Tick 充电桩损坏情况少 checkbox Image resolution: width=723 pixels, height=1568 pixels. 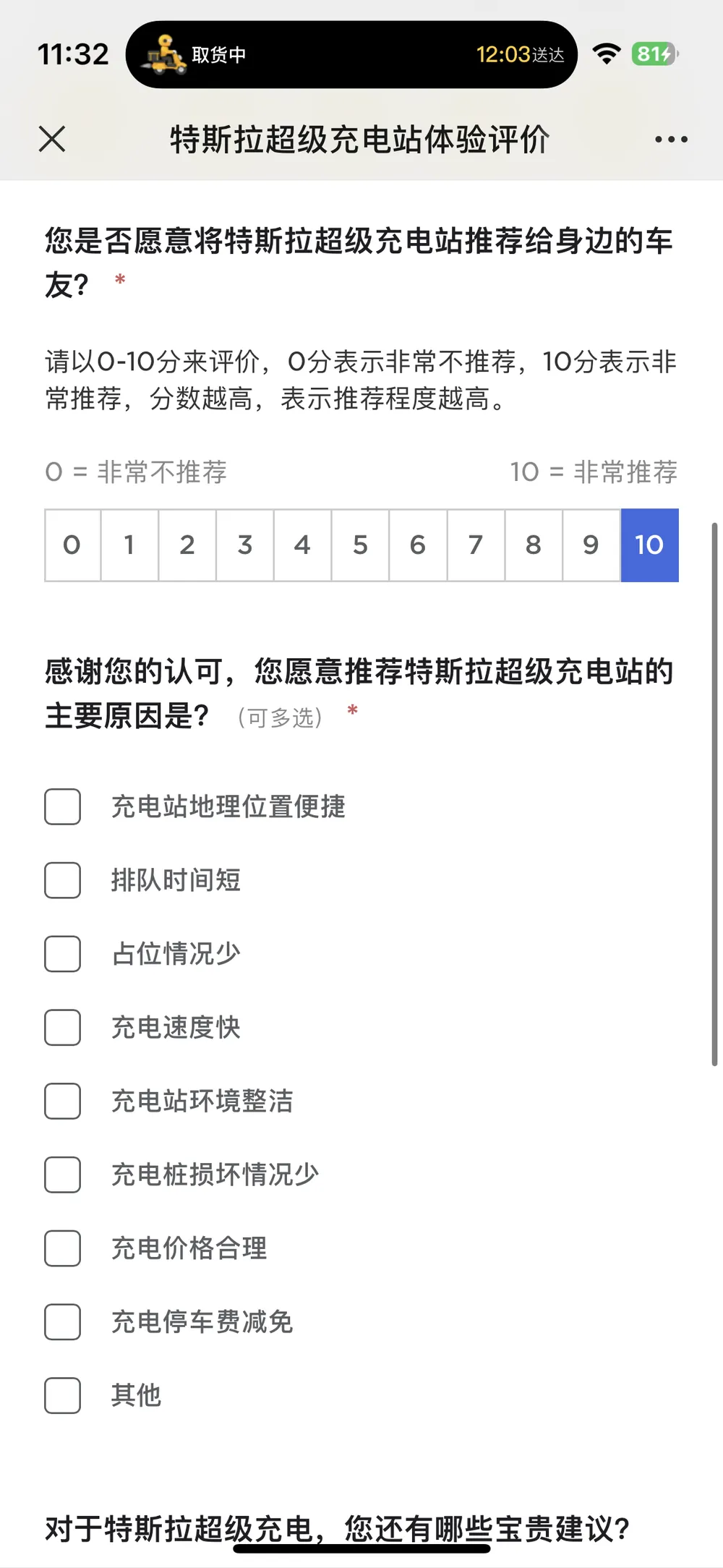tap(62, 1175)
